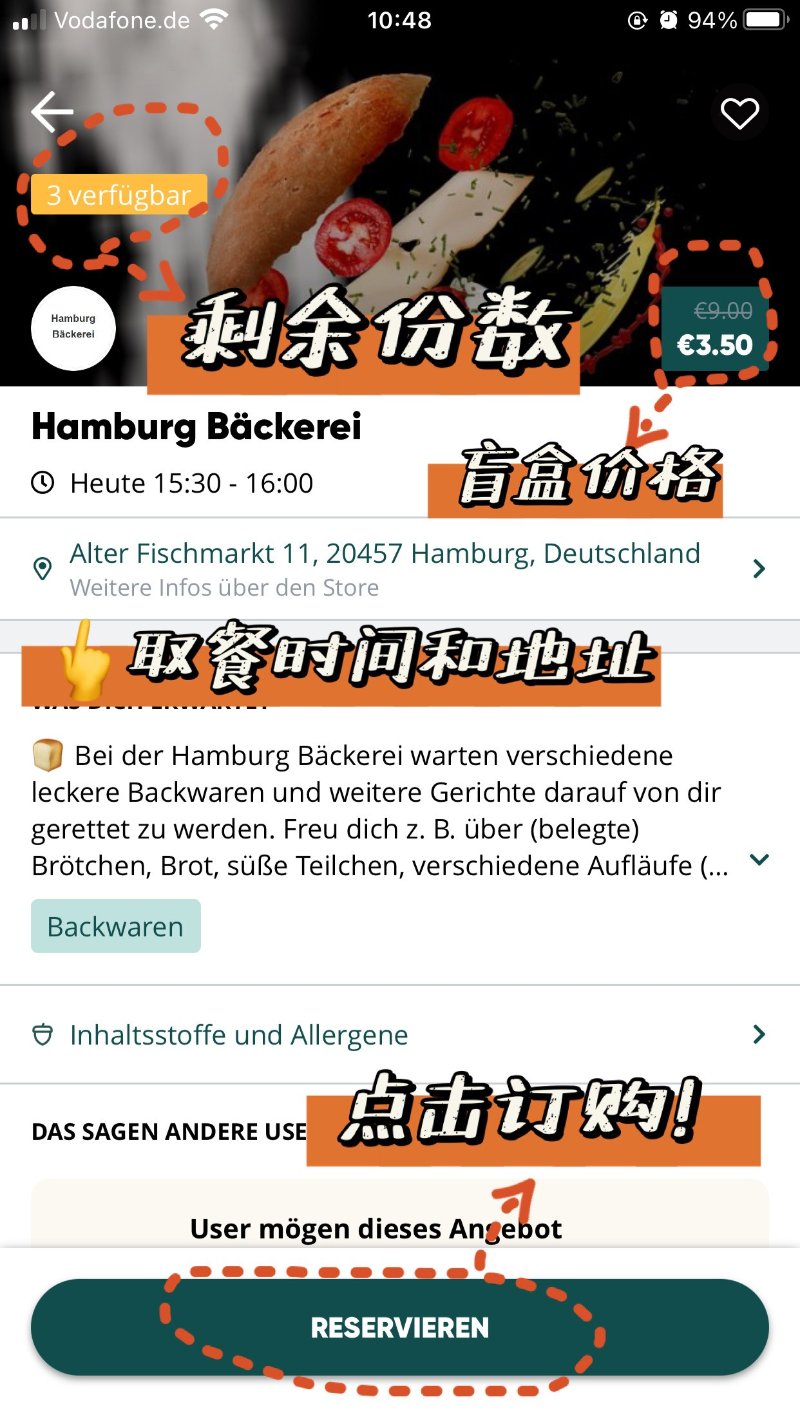This screenshot has height=1422, width=800.
Task: Go back using the arrow icon
Action: [x=52, y=113]
